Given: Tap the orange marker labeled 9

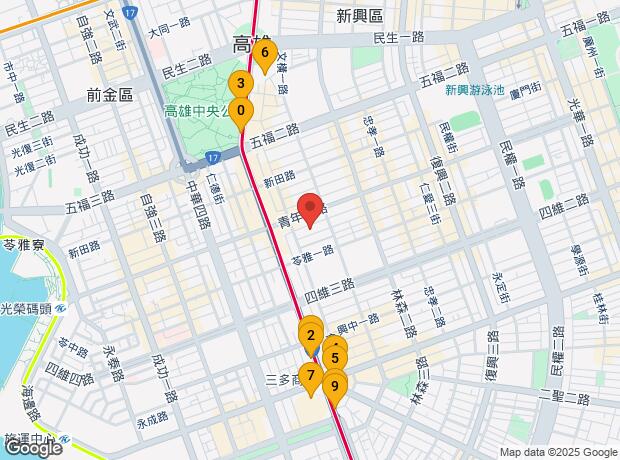Looking at the screenshot, I should click(x=335, y=383).
